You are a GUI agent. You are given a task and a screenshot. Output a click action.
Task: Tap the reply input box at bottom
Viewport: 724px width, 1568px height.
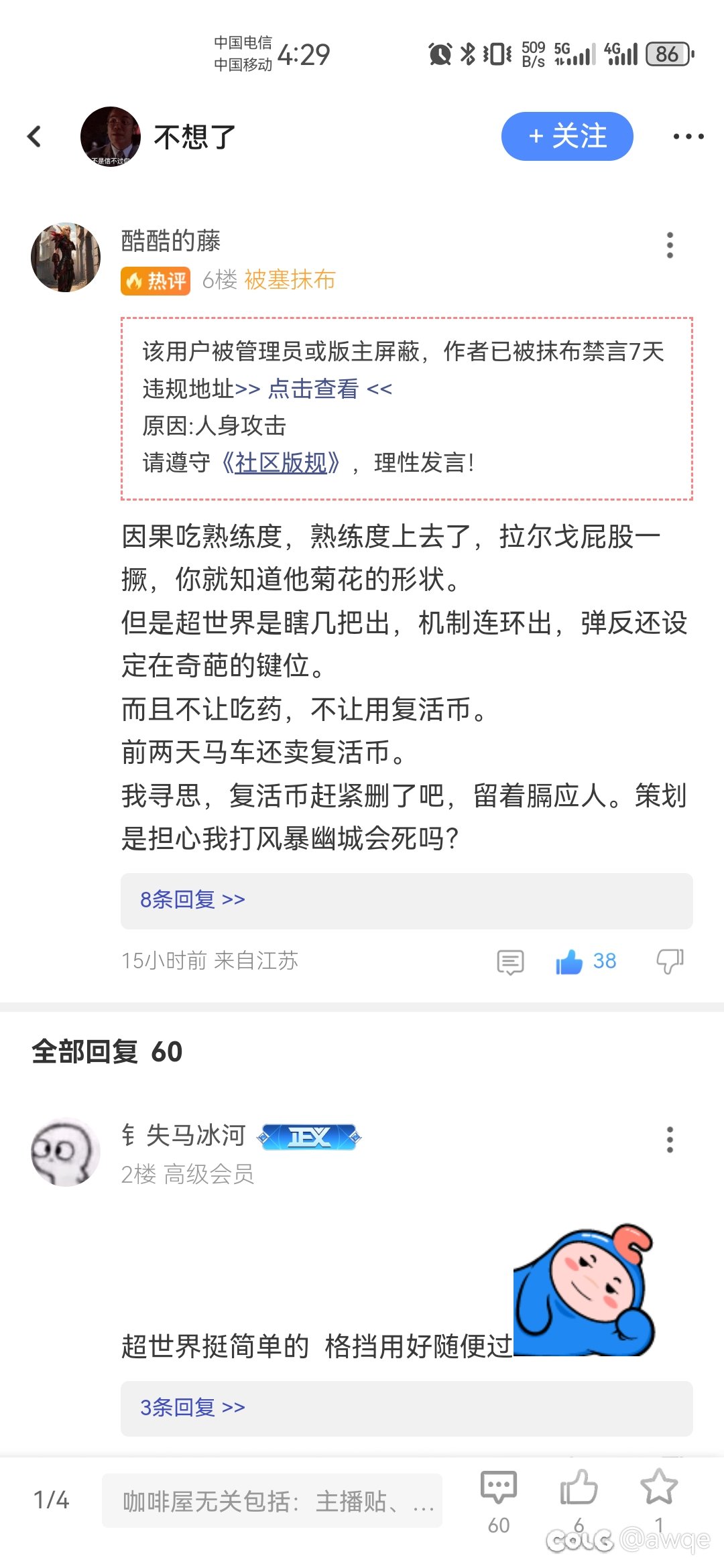coord(272,1501)
